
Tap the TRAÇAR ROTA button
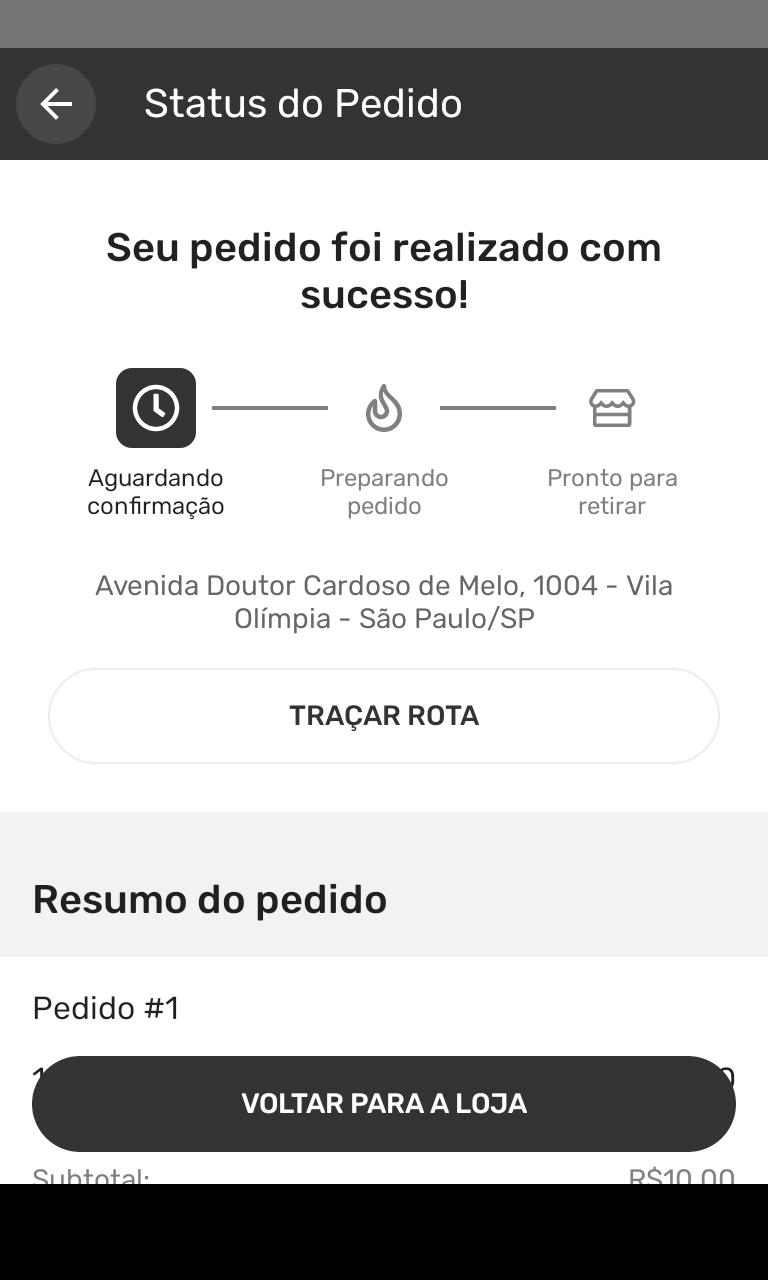pos(384,716)
